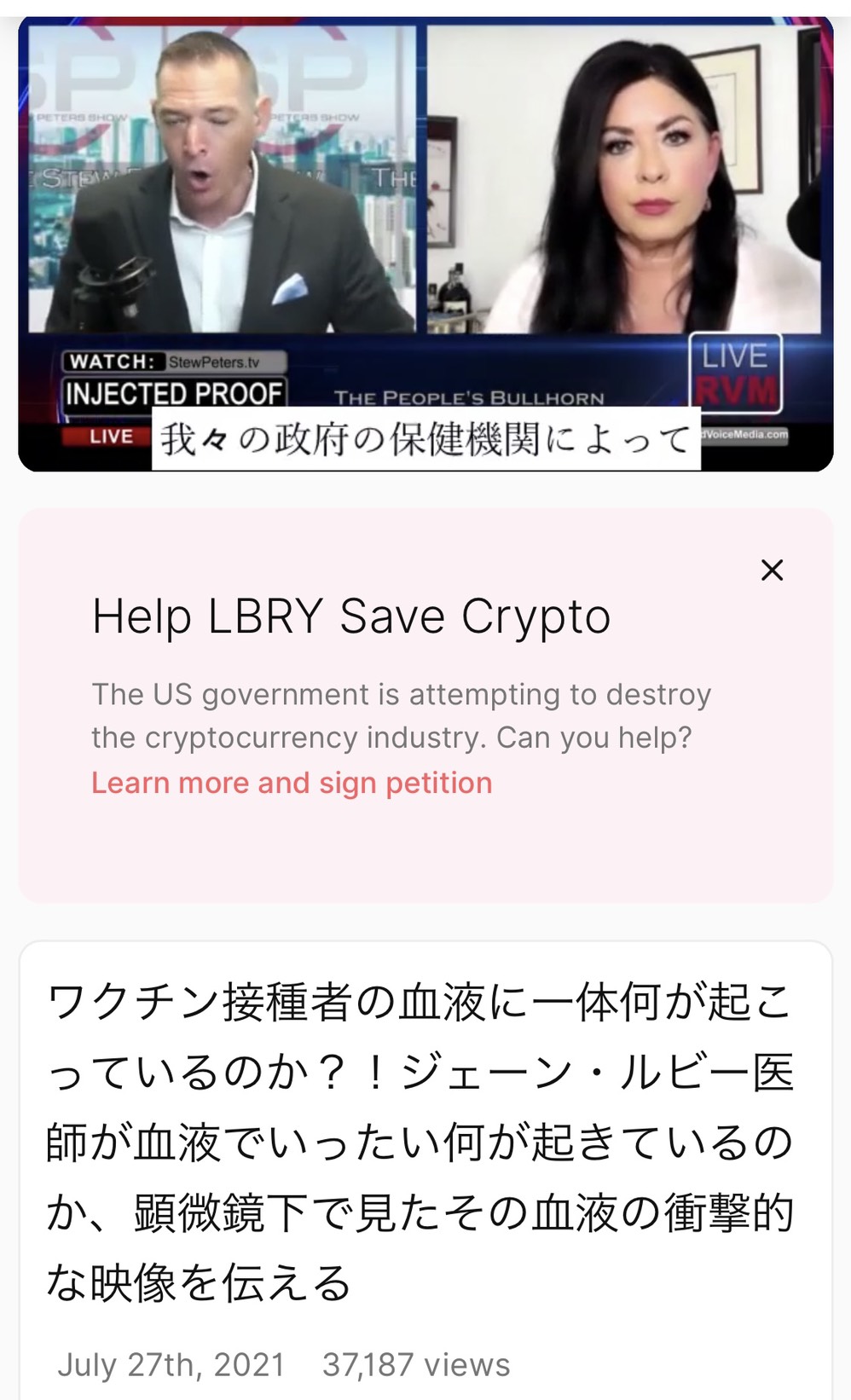Dismiss the Help LBRY Save Crypto banner
This screenshot has height=1400, width=851.
(772, 570)
